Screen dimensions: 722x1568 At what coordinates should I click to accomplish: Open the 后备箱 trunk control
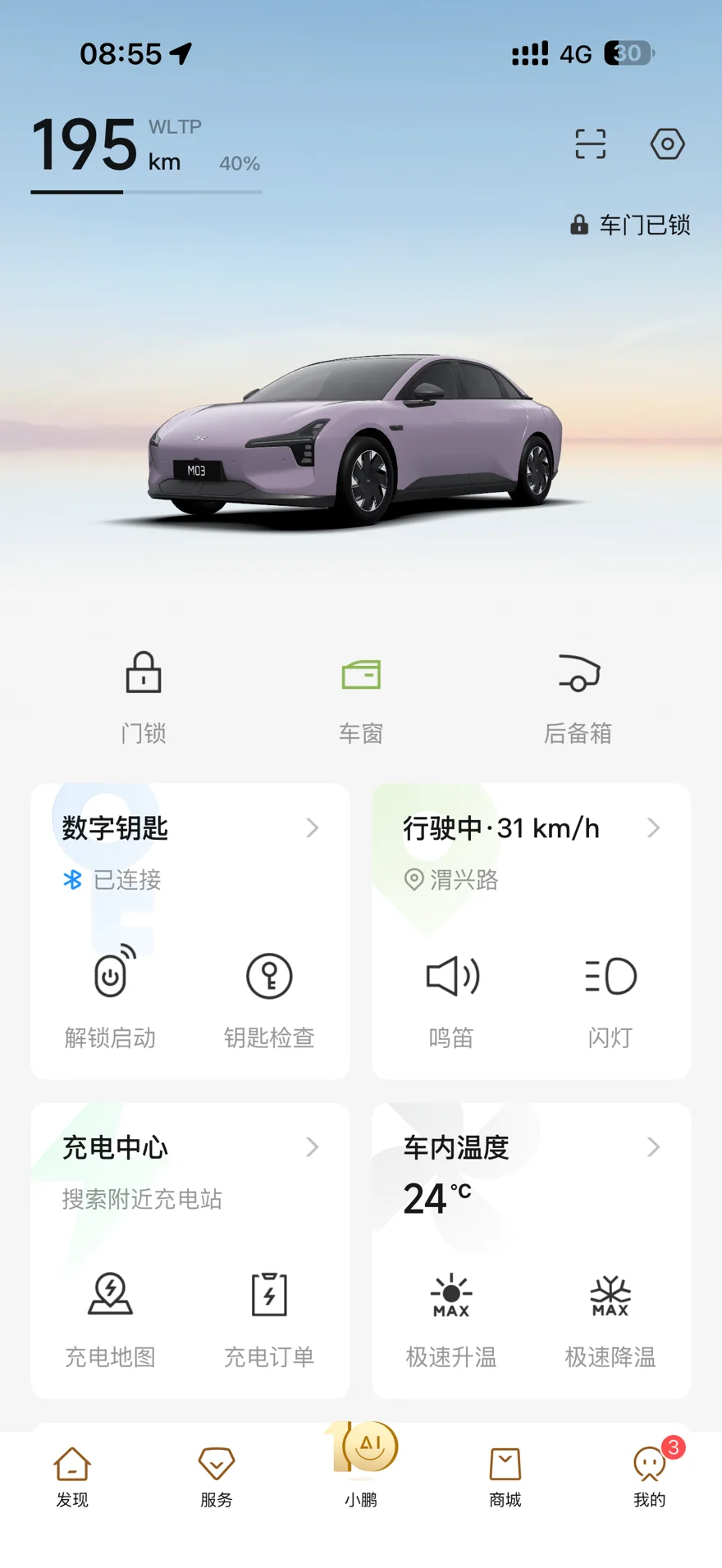coord(578,695)
